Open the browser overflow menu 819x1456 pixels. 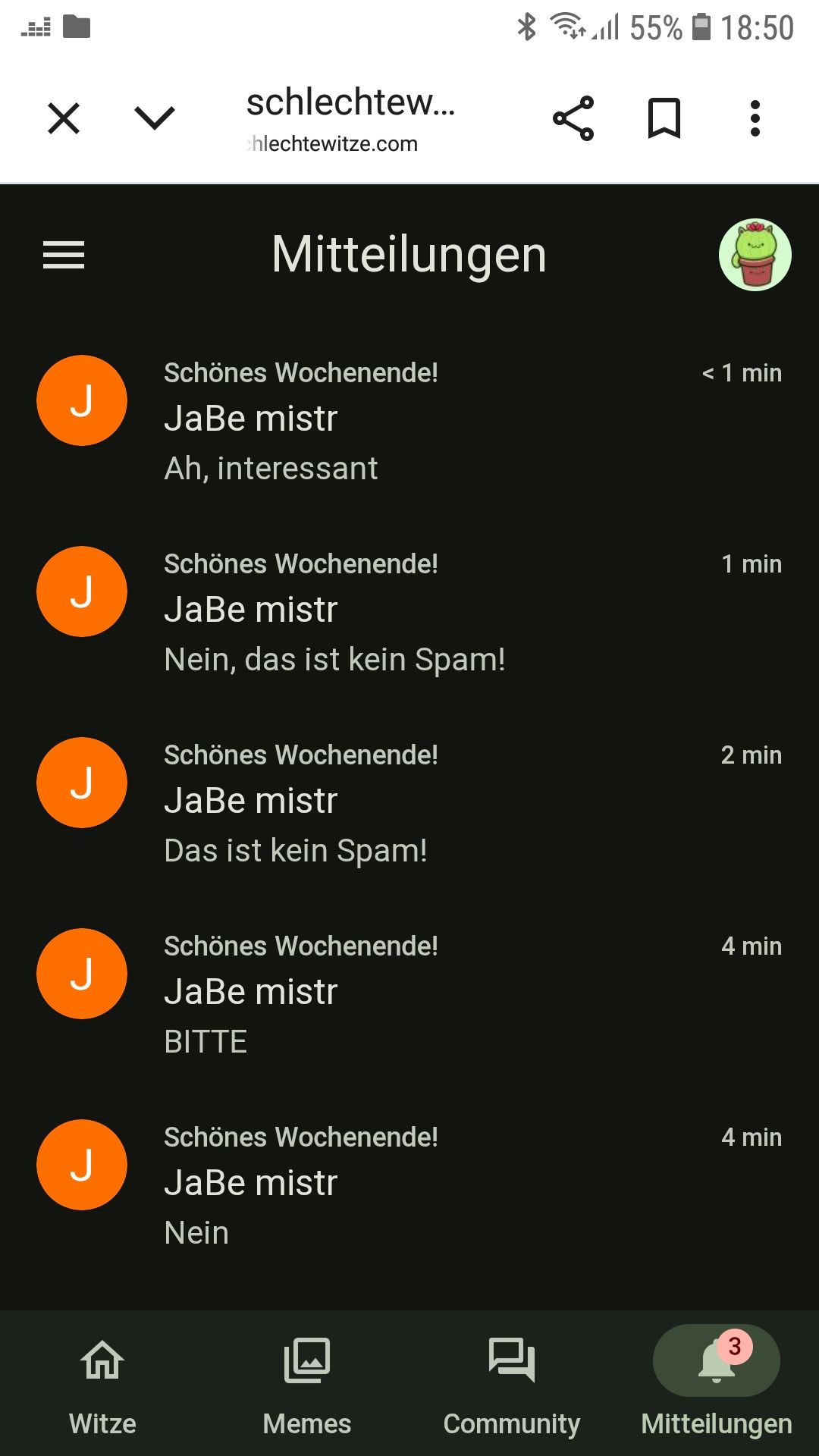click(x=755, y=119)
